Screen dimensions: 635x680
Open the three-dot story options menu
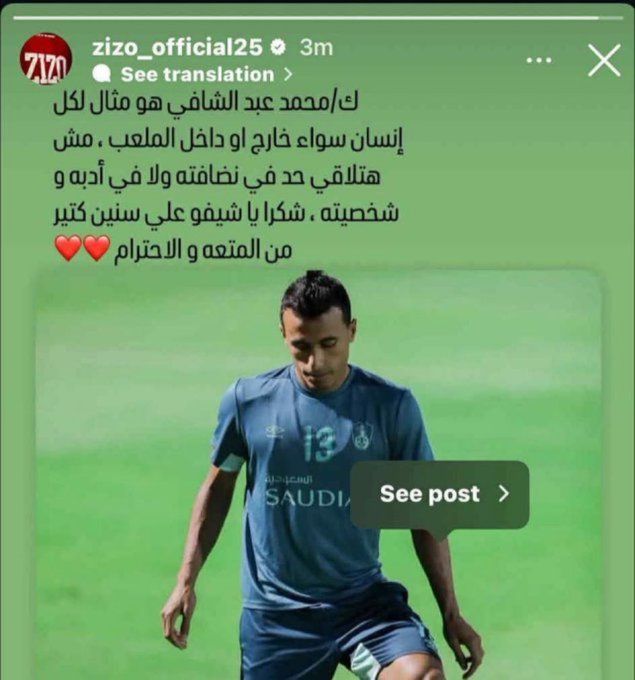pos(539,60)
